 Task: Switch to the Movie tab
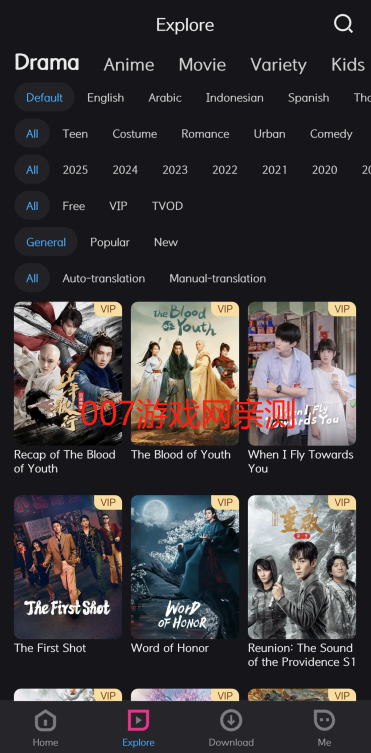(202, 64)
